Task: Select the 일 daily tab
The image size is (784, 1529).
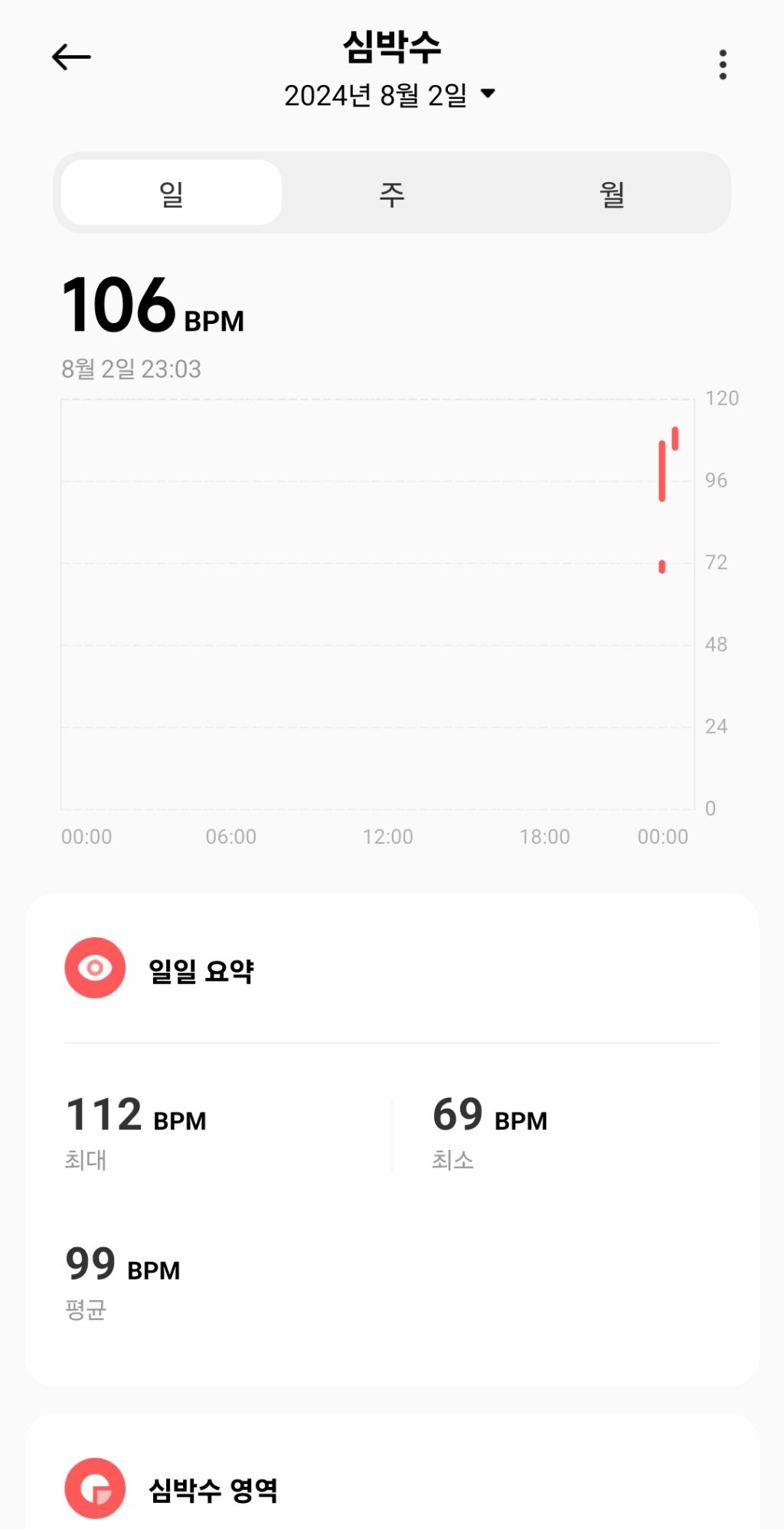Action: point(171,192)
